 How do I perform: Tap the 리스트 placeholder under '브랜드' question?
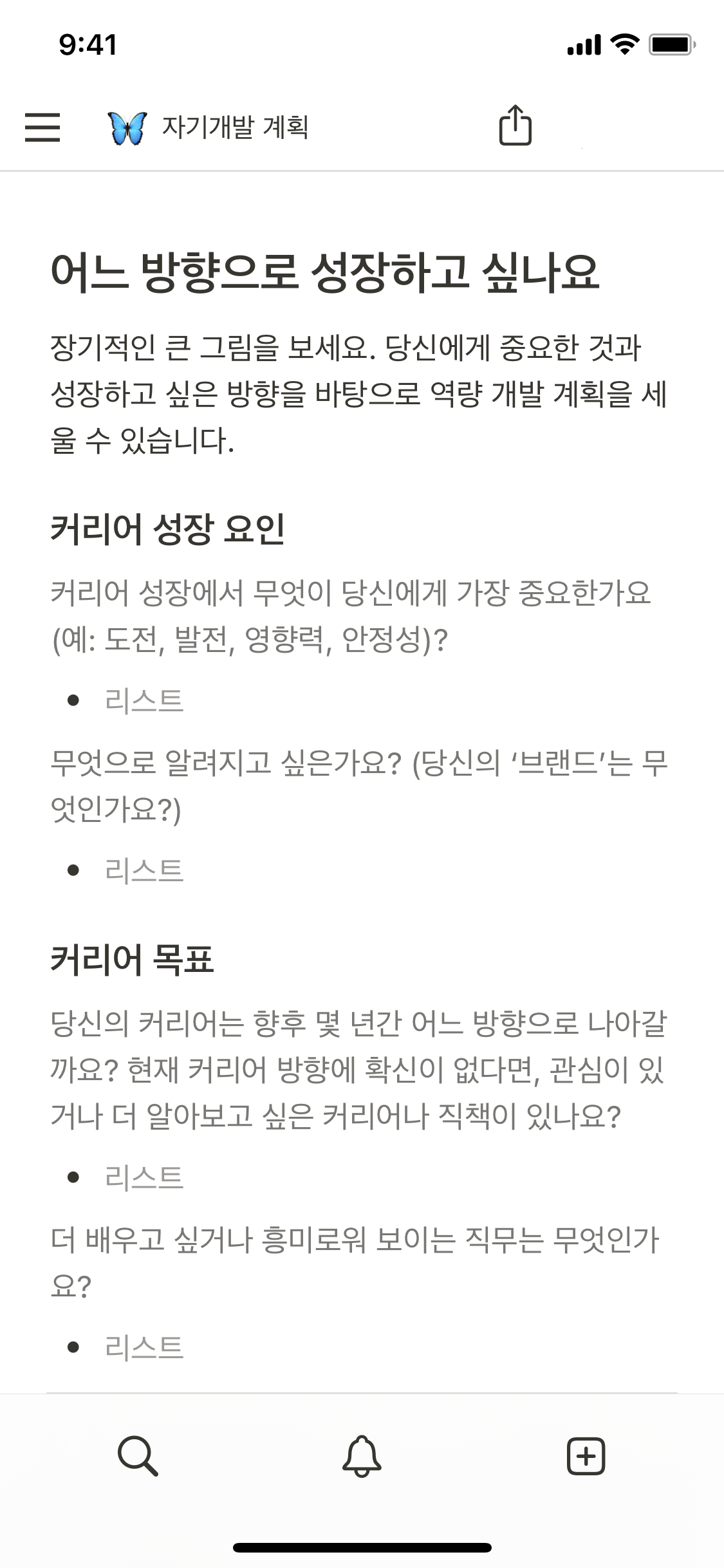144,870
